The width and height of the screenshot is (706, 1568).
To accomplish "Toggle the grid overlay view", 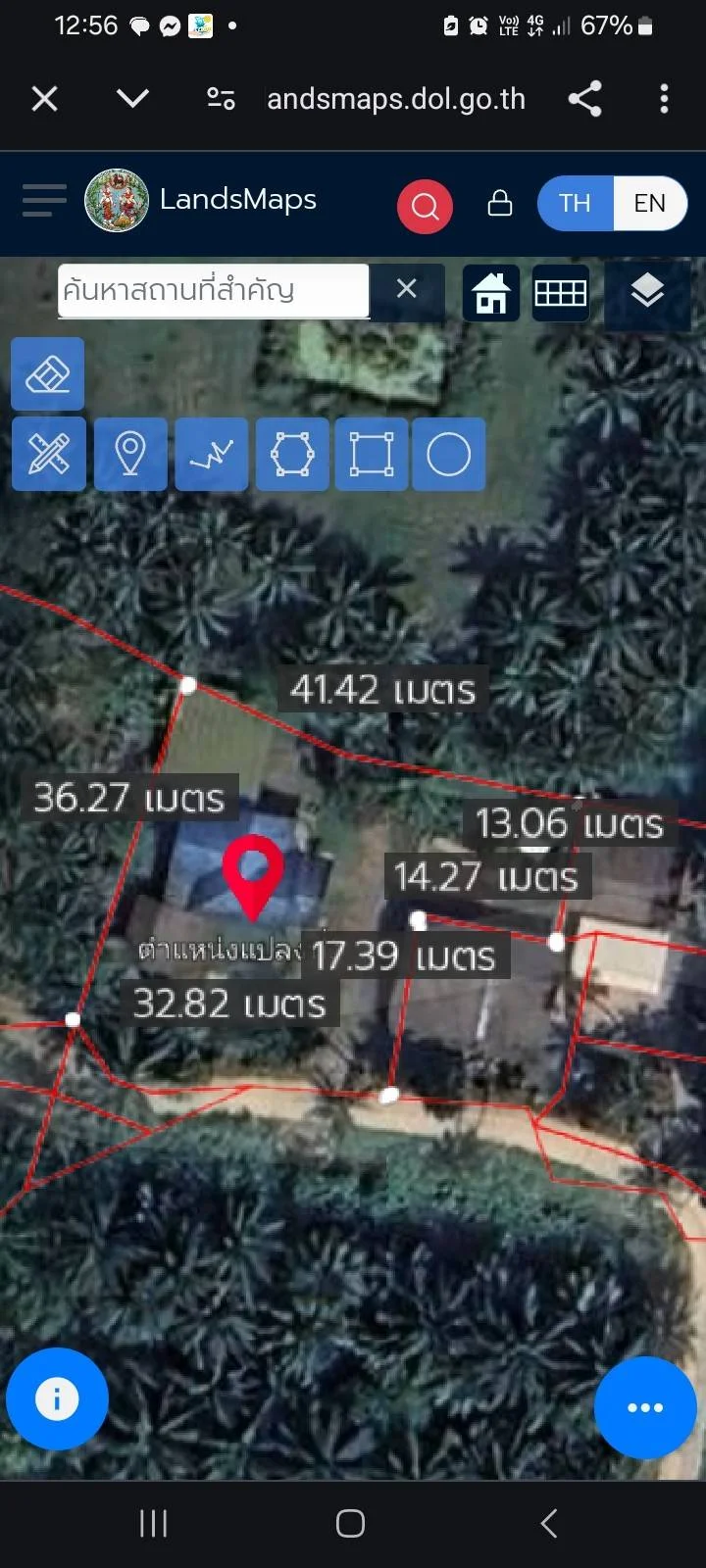I will (560, 291).
